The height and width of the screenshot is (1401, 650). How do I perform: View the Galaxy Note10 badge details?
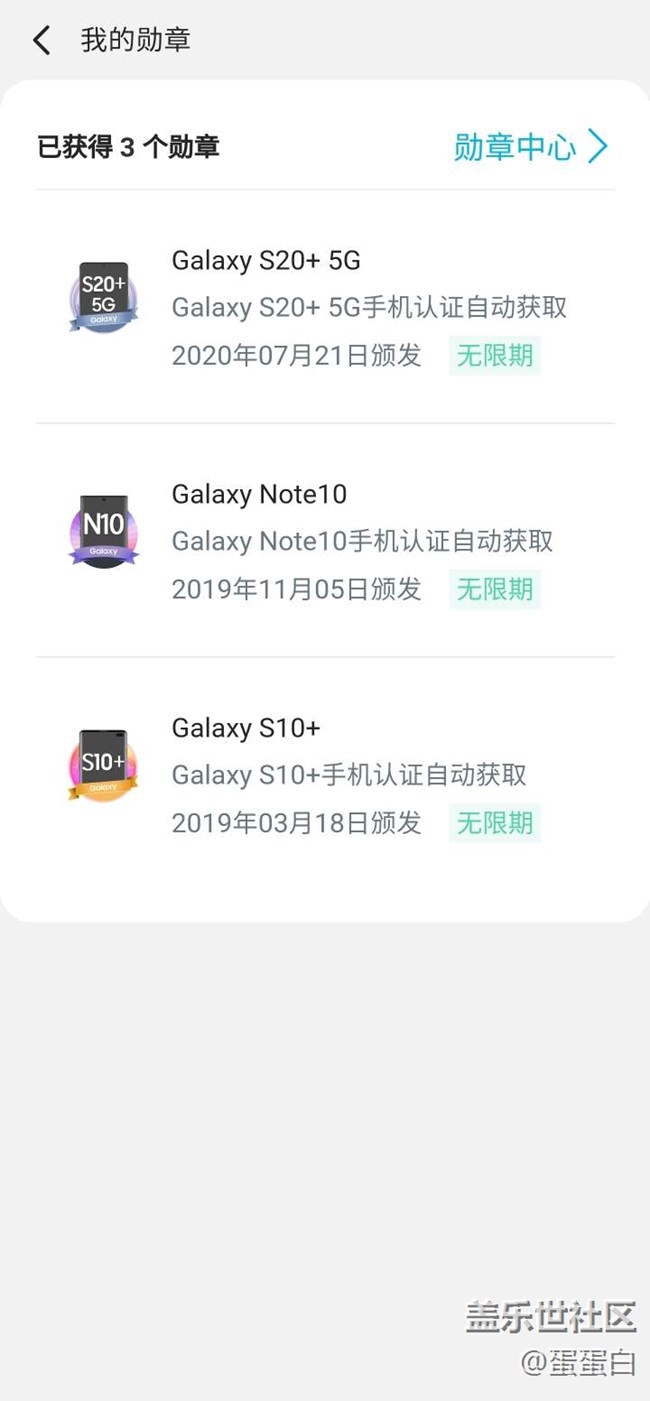coord(325,541)
